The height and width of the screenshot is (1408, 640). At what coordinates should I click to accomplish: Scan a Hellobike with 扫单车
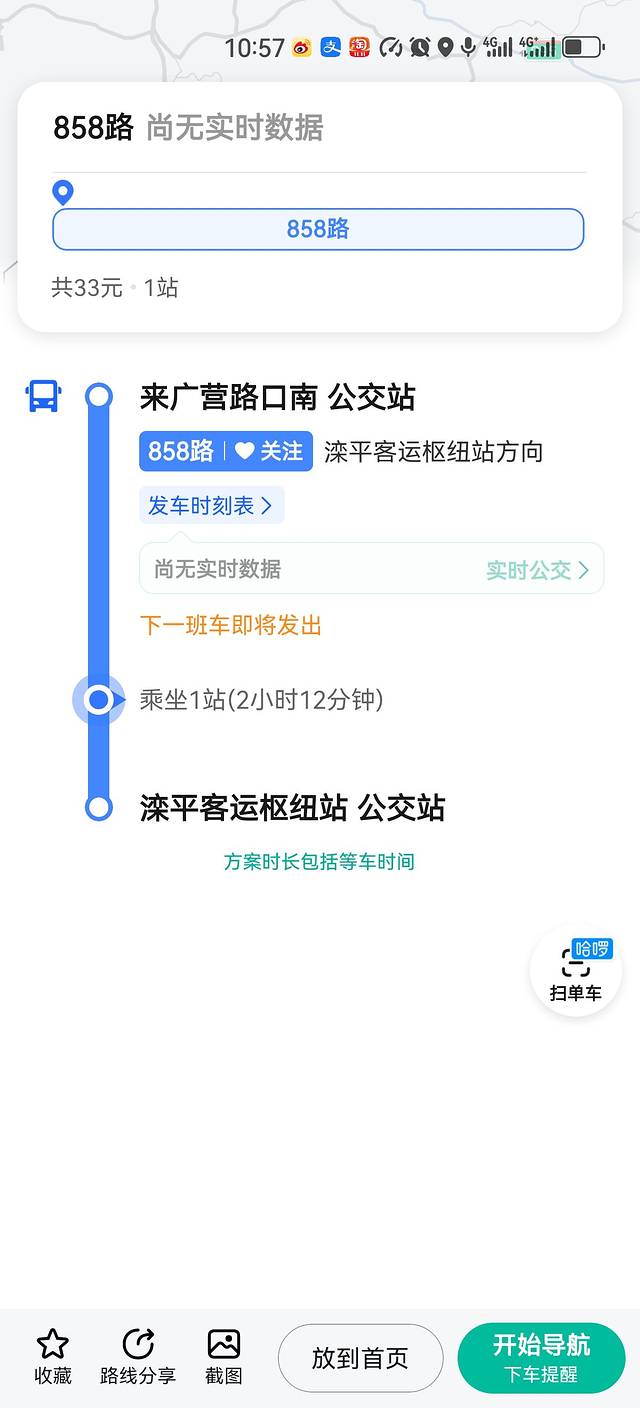(x=575, y=971)
